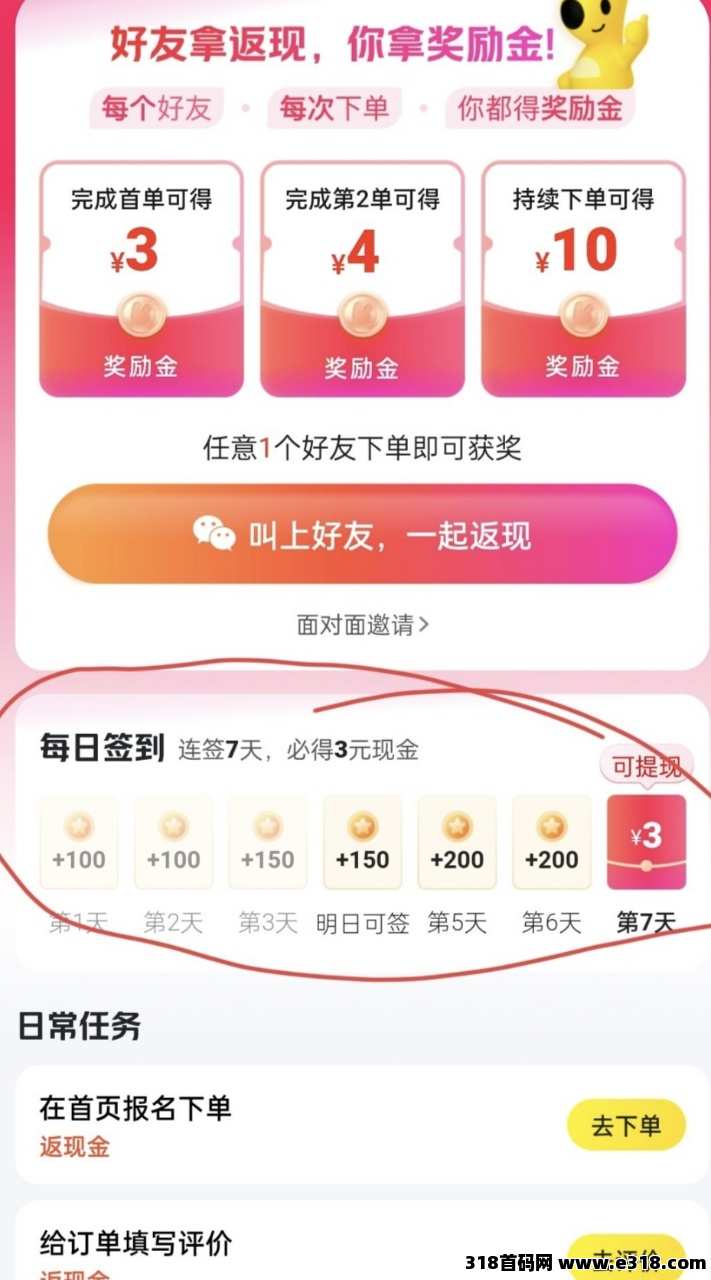Tap 去下单 button for 在首页报名下单
Image resolution: width=711 pixels, height=1280 pixels.
(x=626, y=1125)
